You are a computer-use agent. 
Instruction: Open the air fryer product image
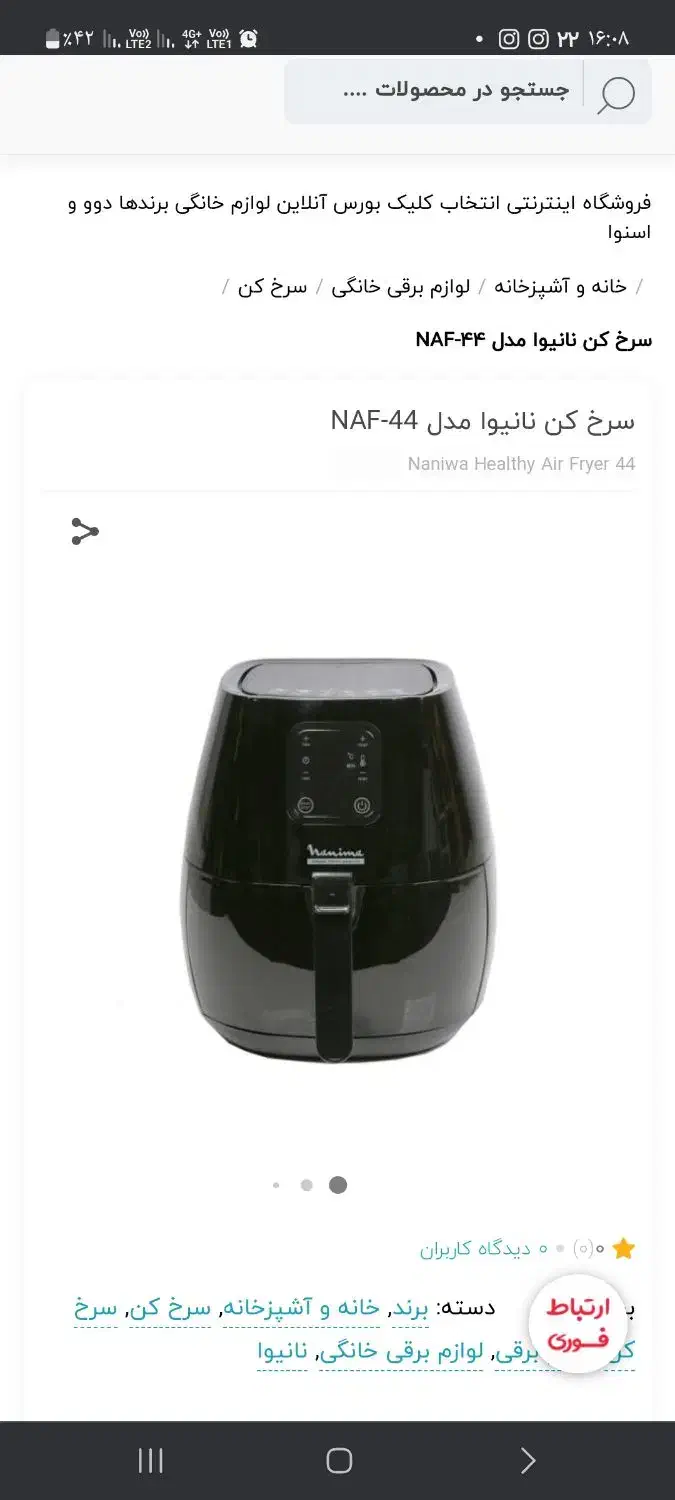(x=338, y=860)
